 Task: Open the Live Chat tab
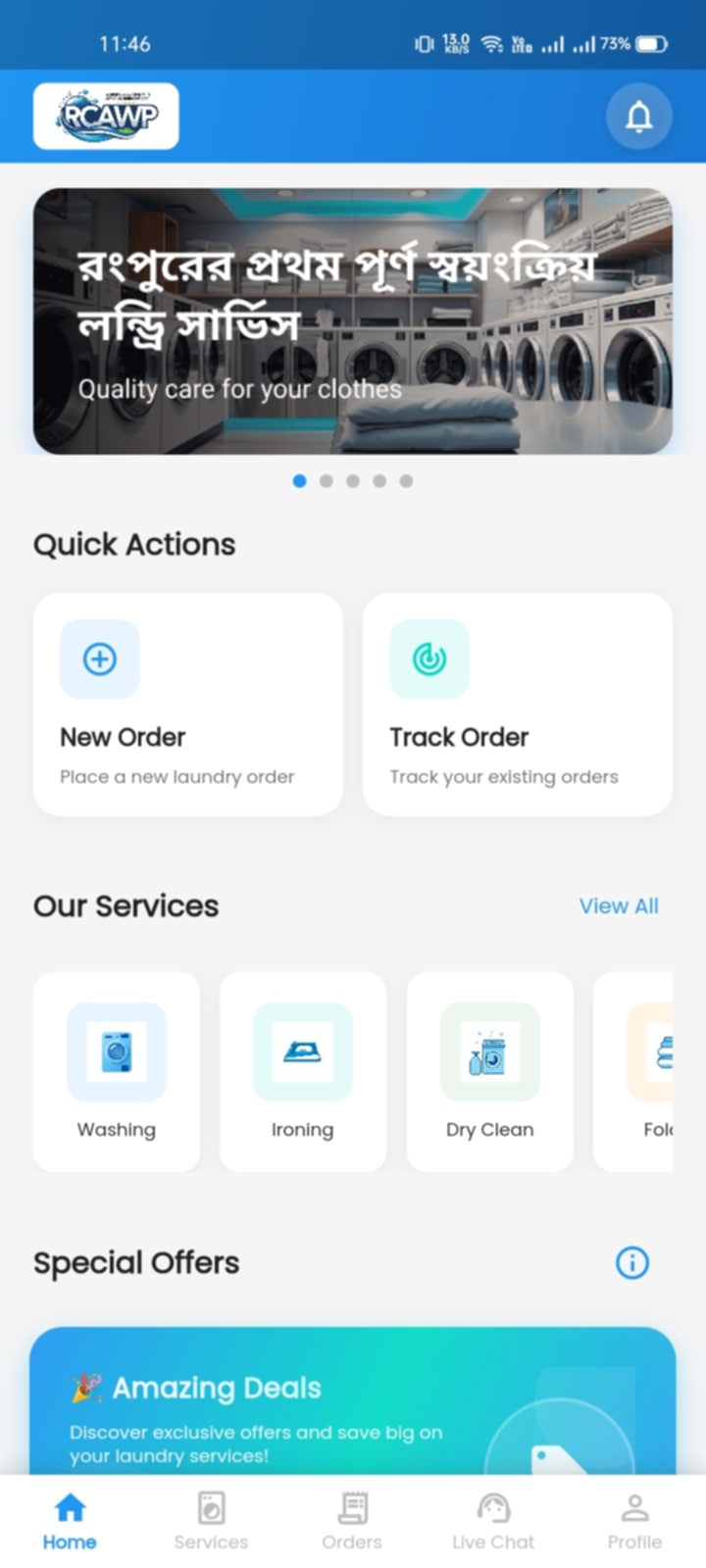click(x=493, y=1521)
